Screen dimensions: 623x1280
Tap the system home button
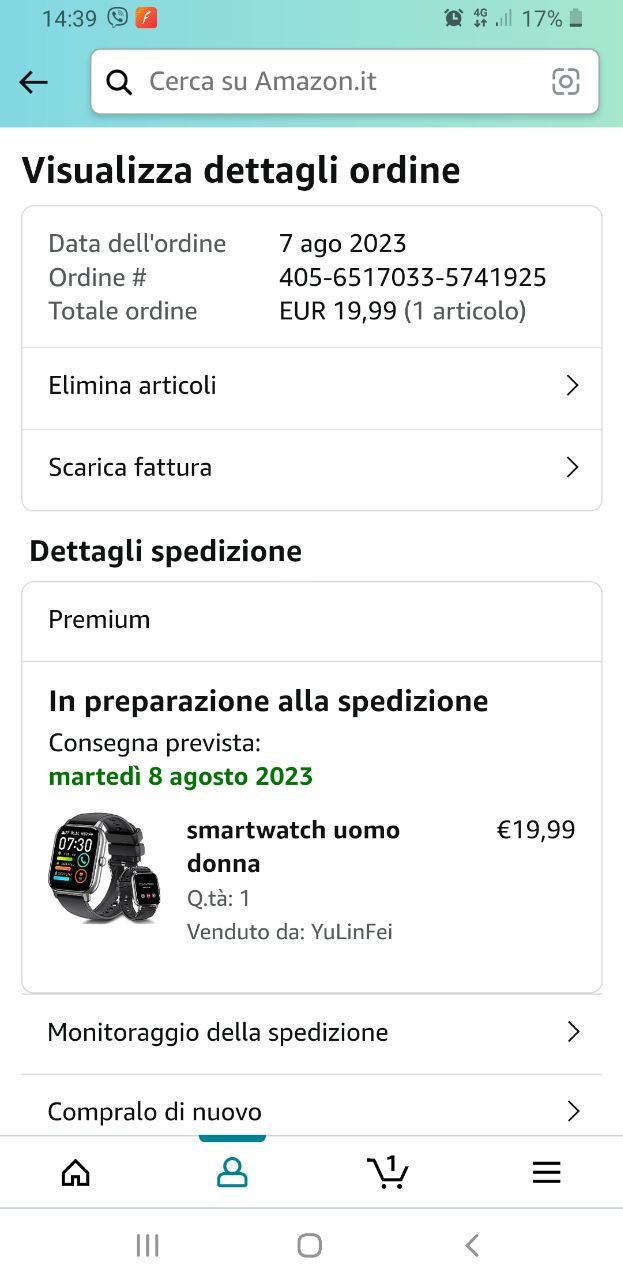click(310, 1245)
